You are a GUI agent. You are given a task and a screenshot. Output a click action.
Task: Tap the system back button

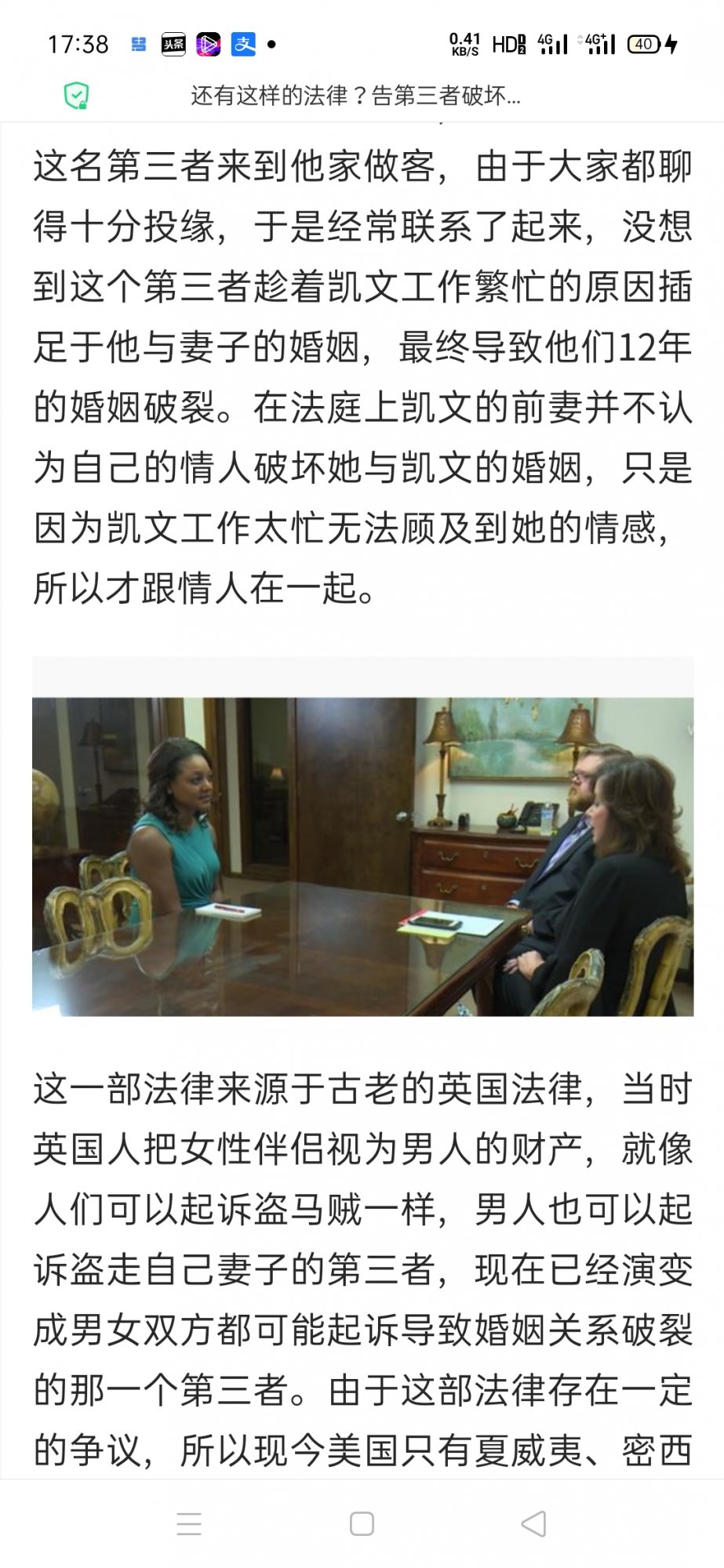pyautogui.click(x=533, y=1524)
